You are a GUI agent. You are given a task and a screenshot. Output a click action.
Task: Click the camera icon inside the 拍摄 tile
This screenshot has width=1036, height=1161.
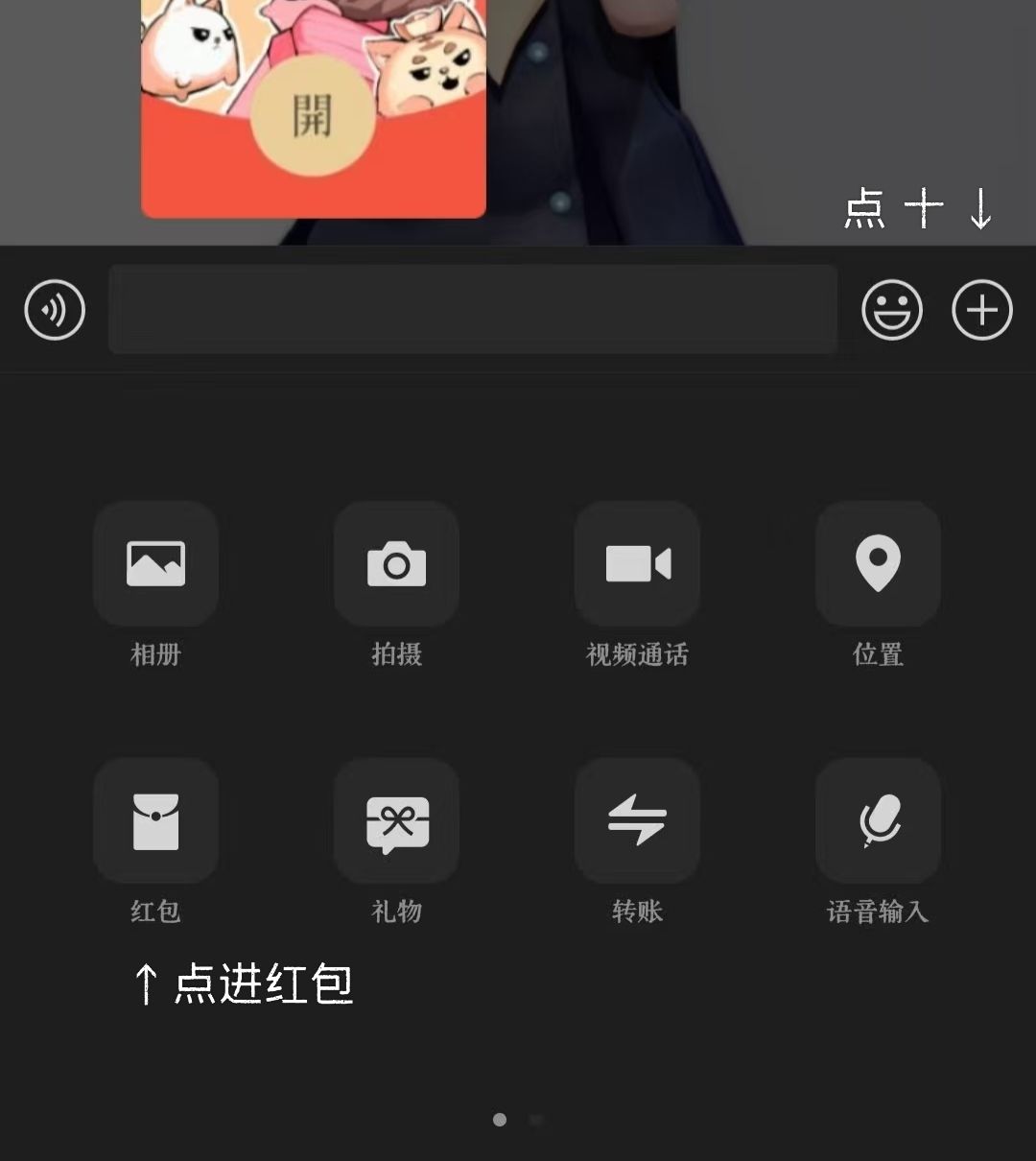tap(396, 564)
